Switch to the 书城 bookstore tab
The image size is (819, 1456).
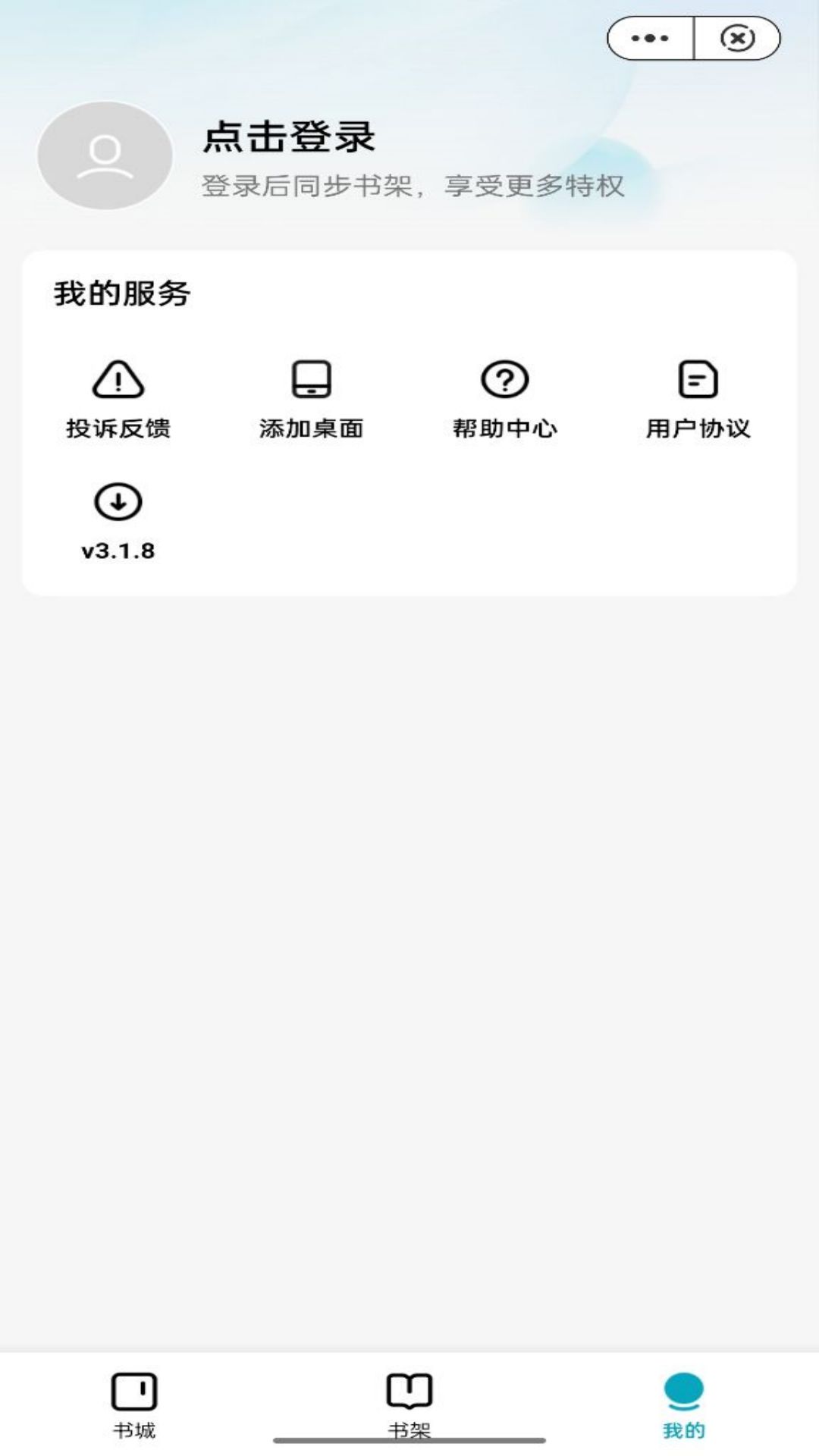[x=134, y=1404]
